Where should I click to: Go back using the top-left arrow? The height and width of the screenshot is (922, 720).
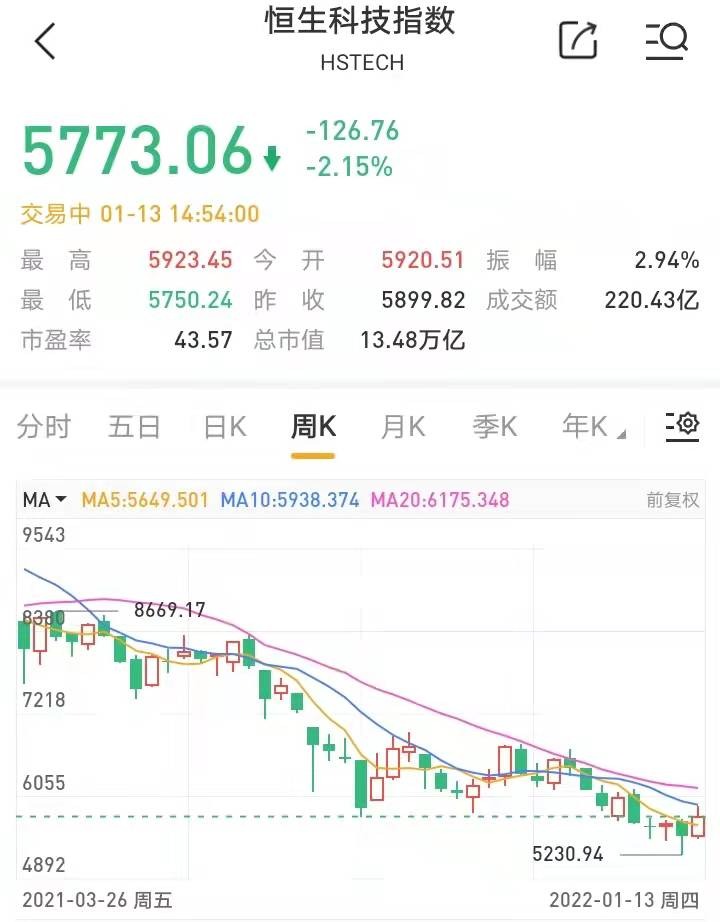tap(46, 41)
